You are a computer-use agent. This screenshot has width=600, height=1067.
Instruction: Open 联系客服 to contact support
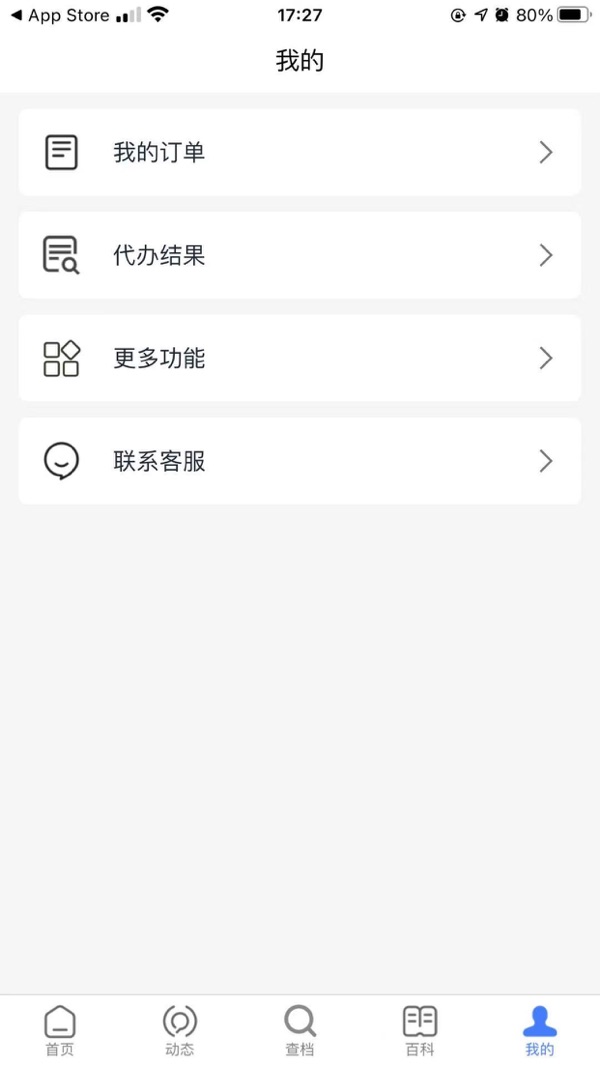coord(299,461)
